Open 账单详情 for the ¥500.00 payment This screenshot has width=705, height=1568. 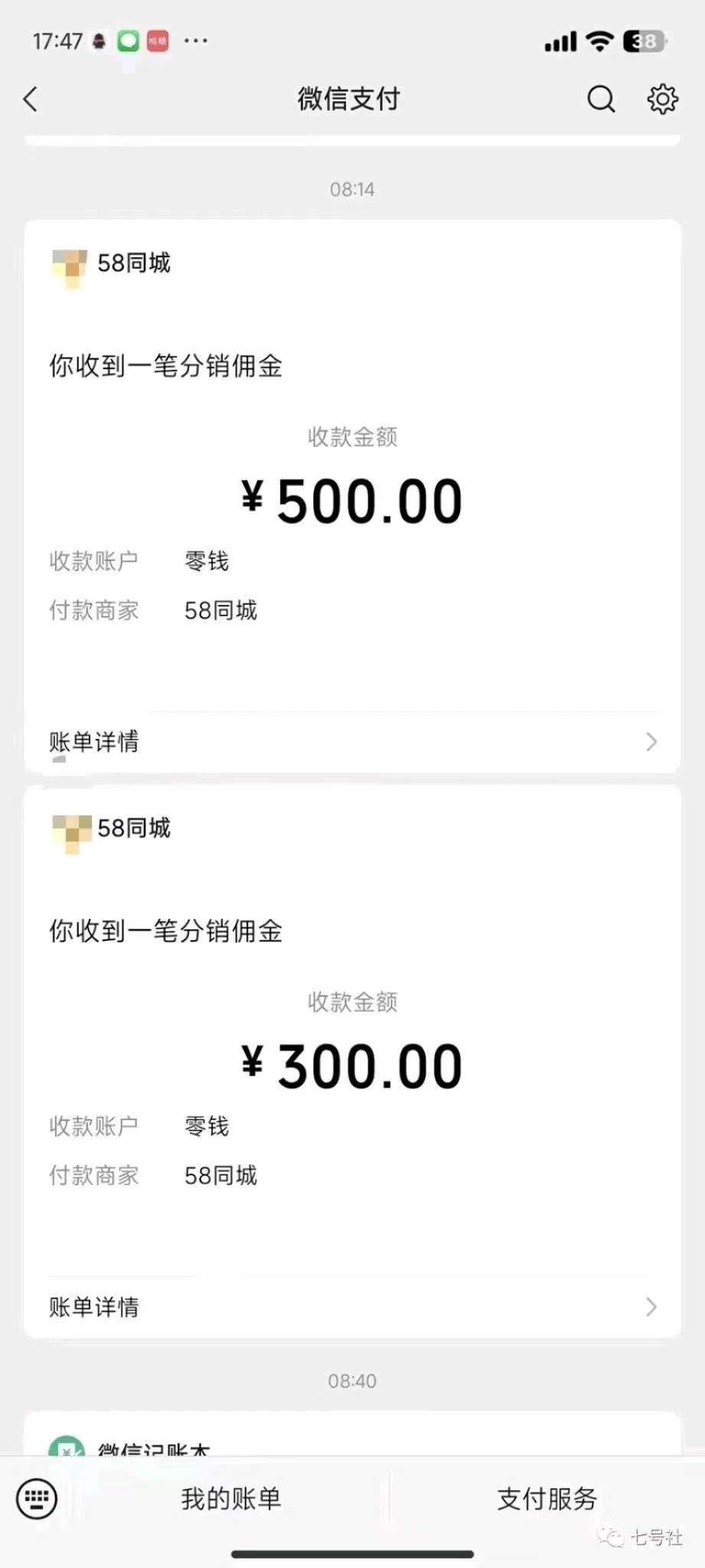click(352, 741)
